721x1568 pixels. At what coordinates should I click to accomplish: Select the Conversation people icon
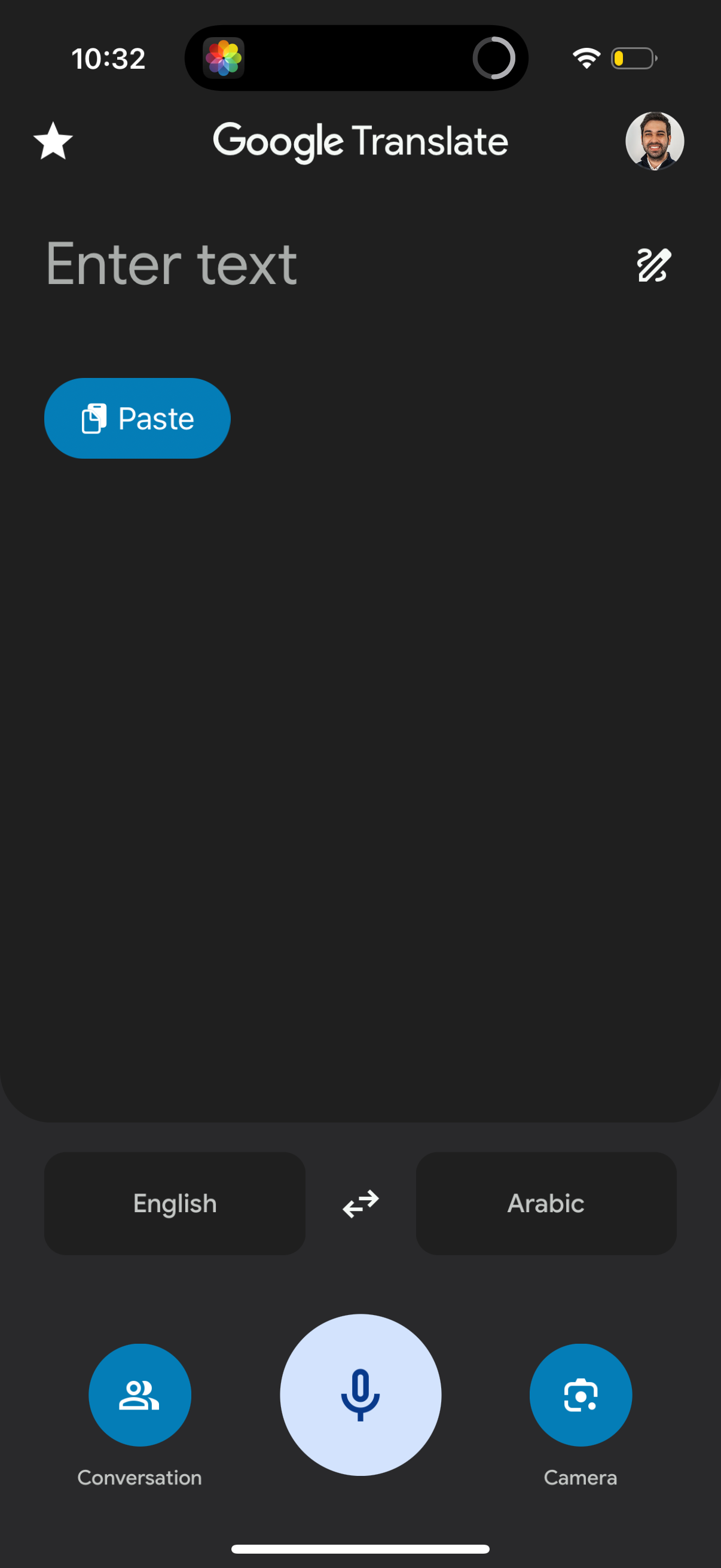tap(140, 1395)
